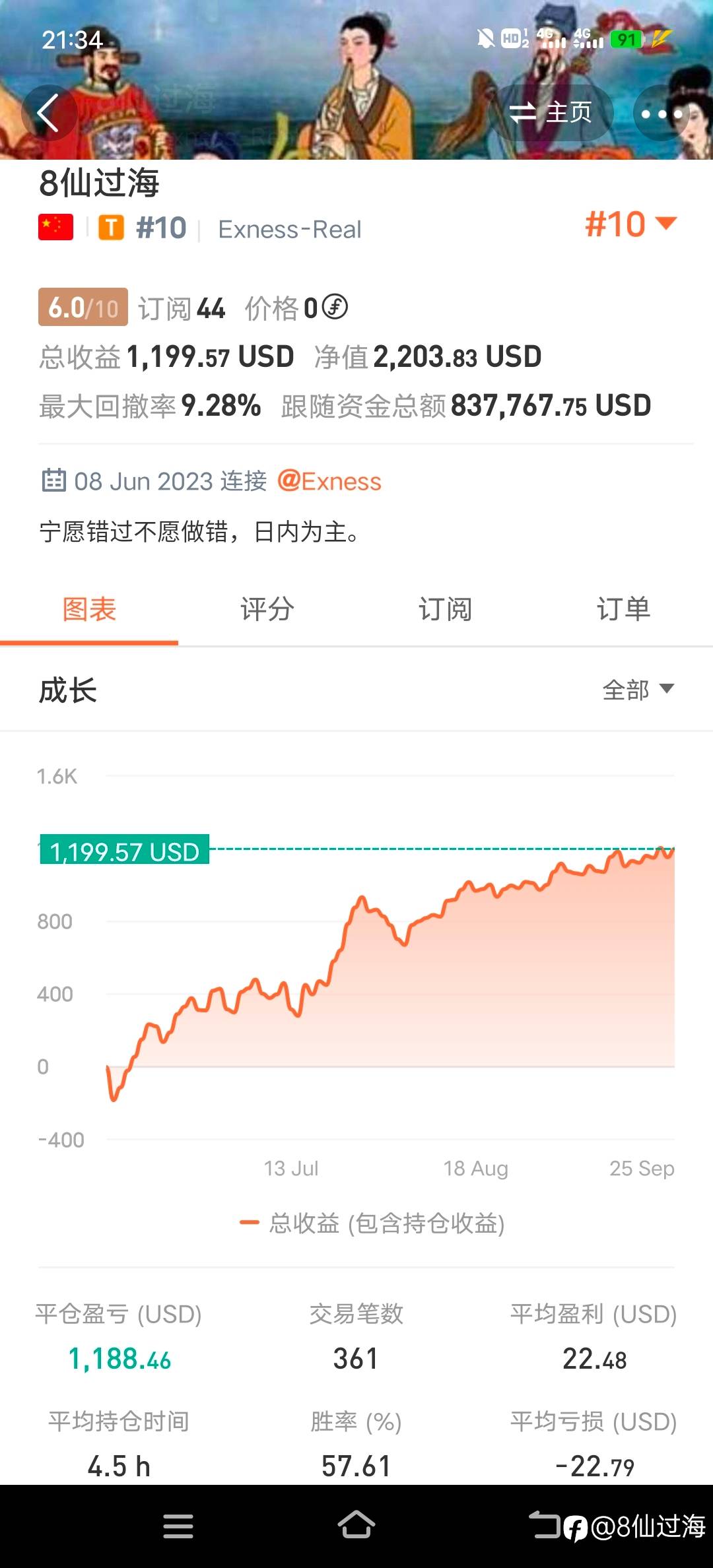Open recent apps with the menu button
This screenshot has width=713, height=1568.
(178, 1526)
